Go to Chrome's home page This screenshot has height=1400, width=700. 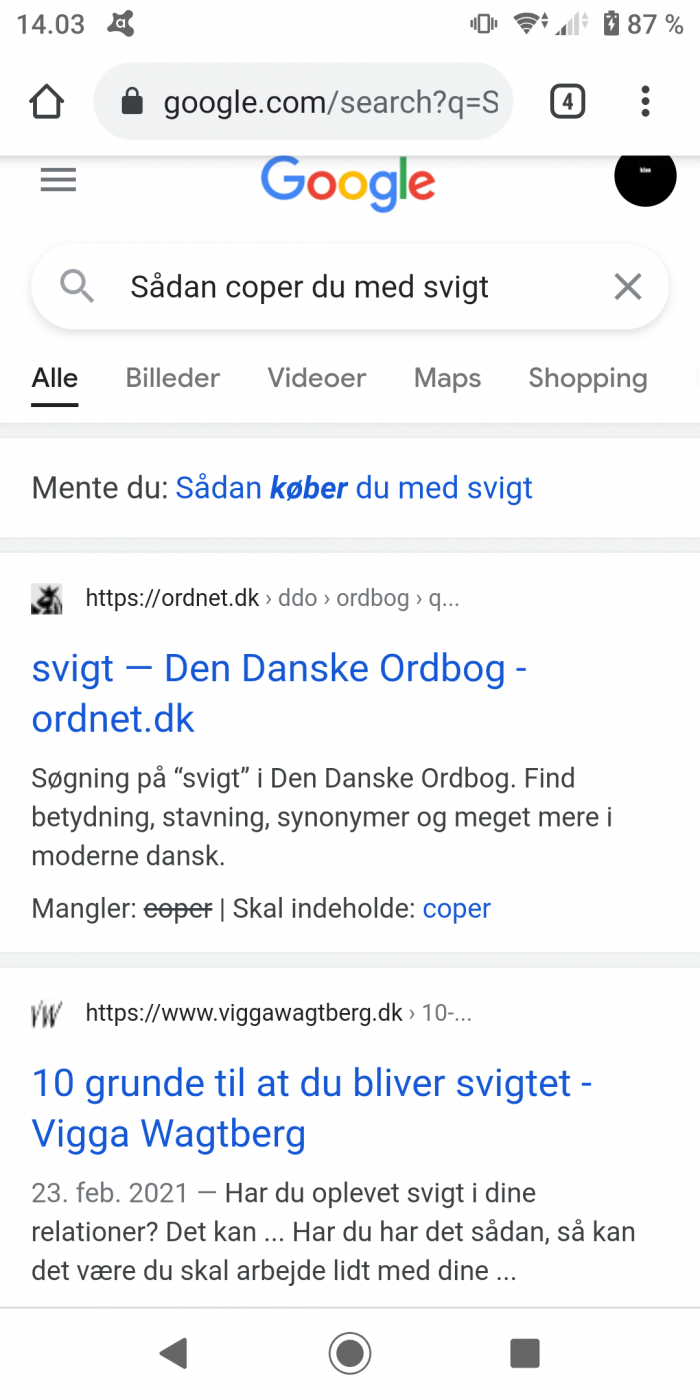pyautogui.click(x=47, y=102)
